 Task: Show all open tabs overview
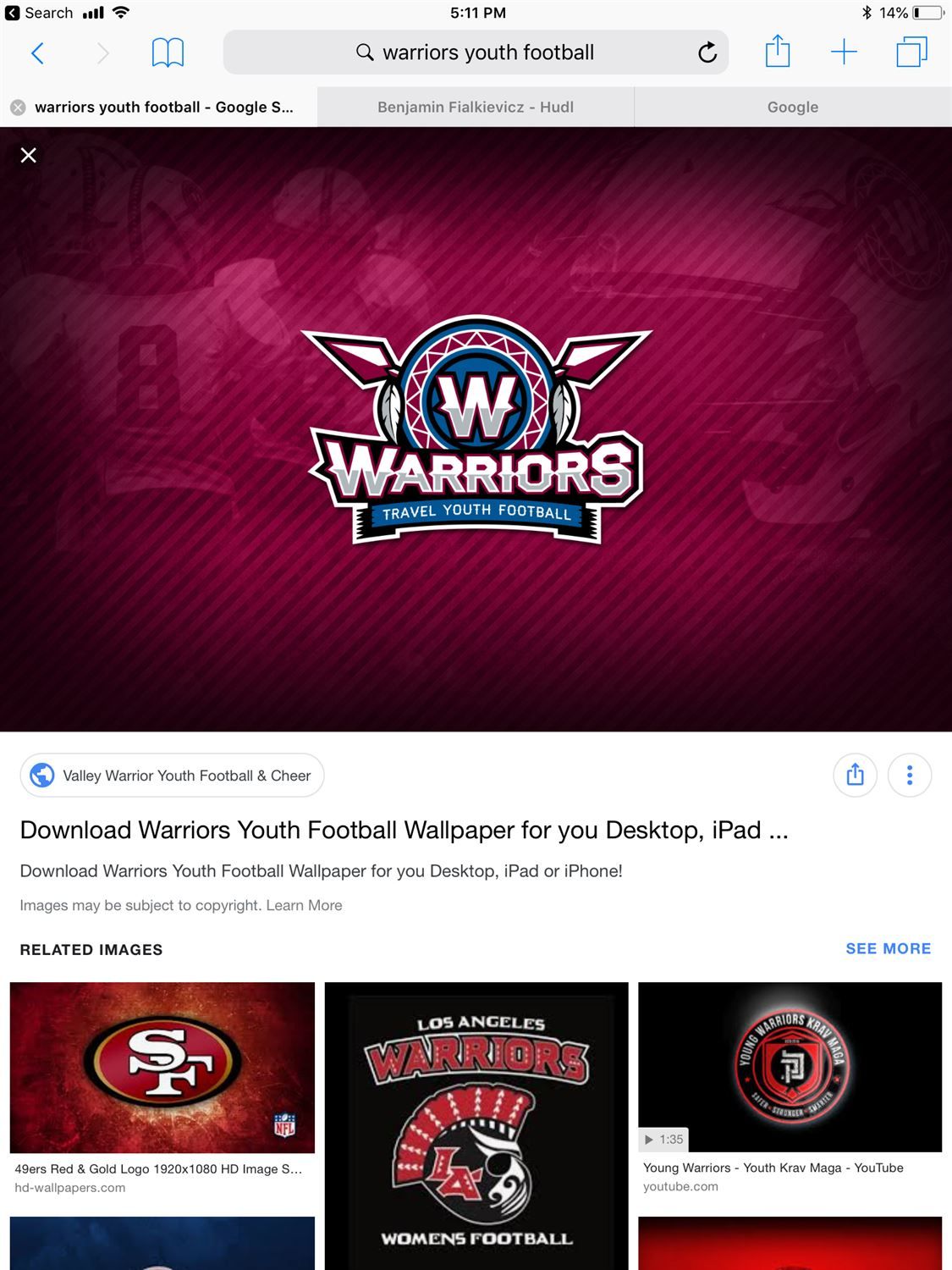pos(911,52)
